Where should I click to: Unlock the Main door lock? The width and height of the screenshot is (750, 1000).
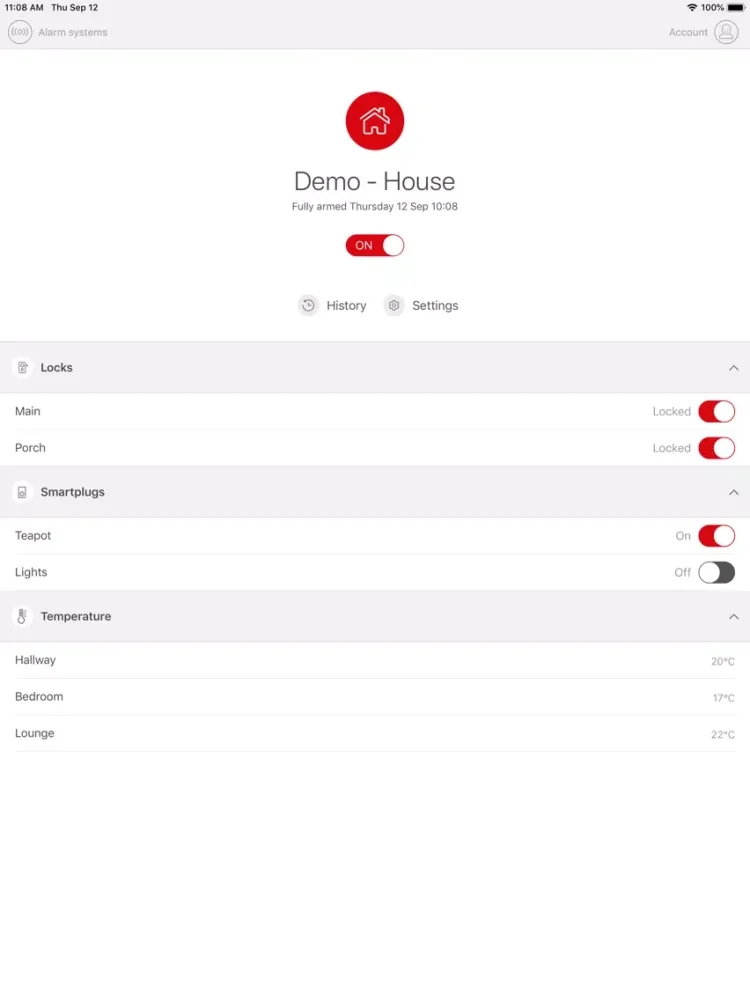pos(716,411)
